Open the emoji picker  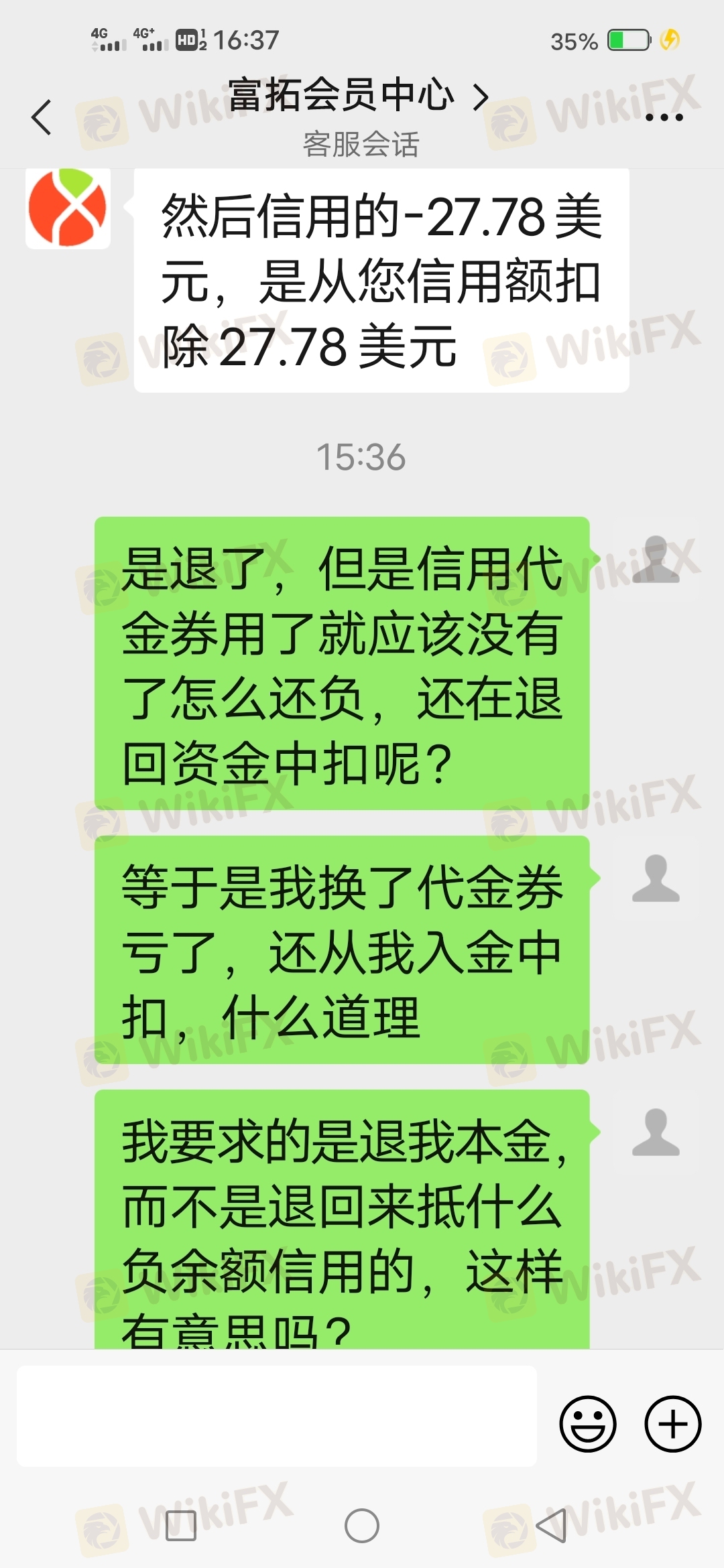point(588,1424)
